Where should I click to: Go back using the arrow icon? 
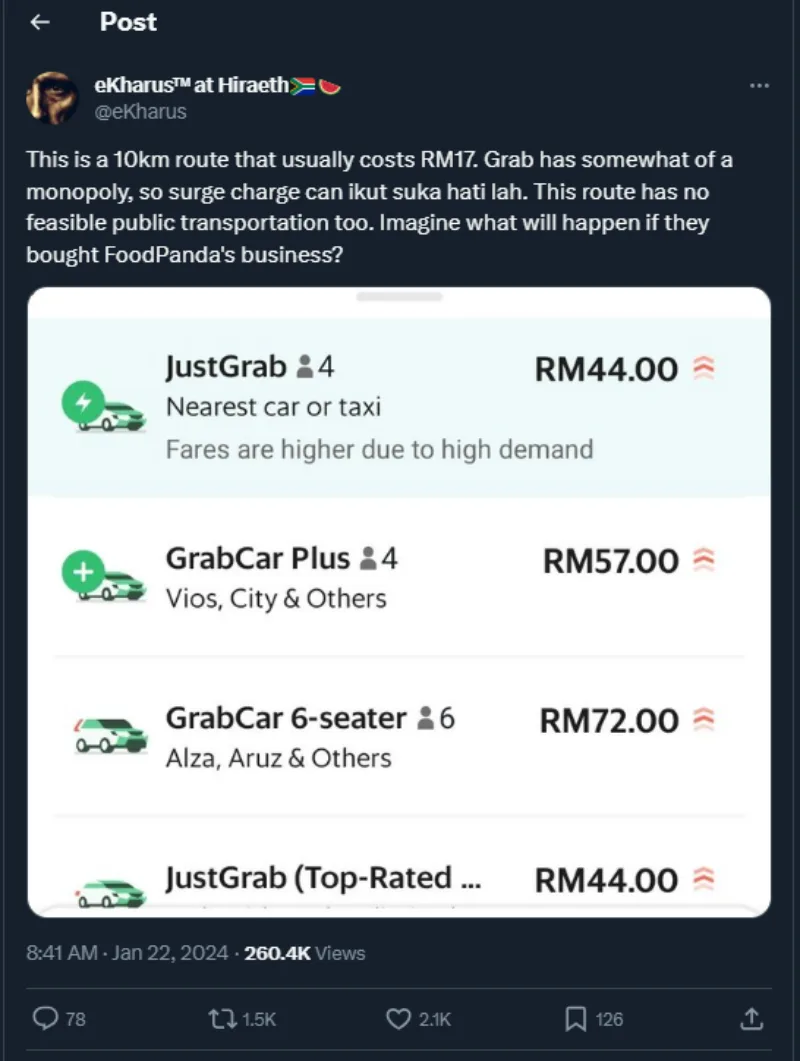click(x=40, y=22)
